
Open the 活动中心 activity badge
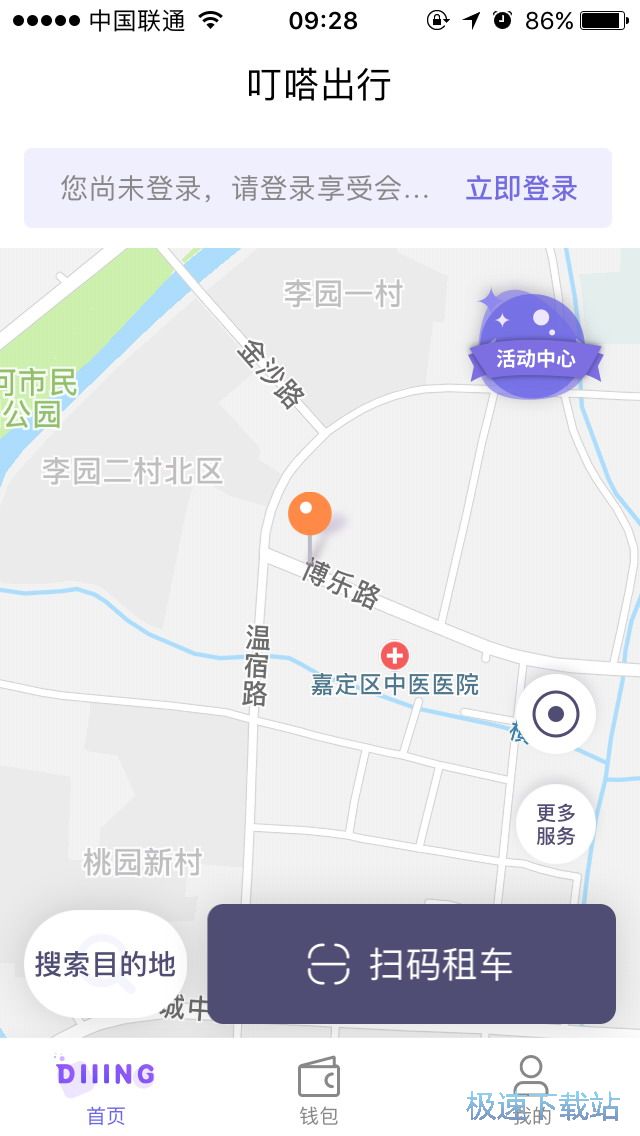pyautogui.click(x=535, y=346)
